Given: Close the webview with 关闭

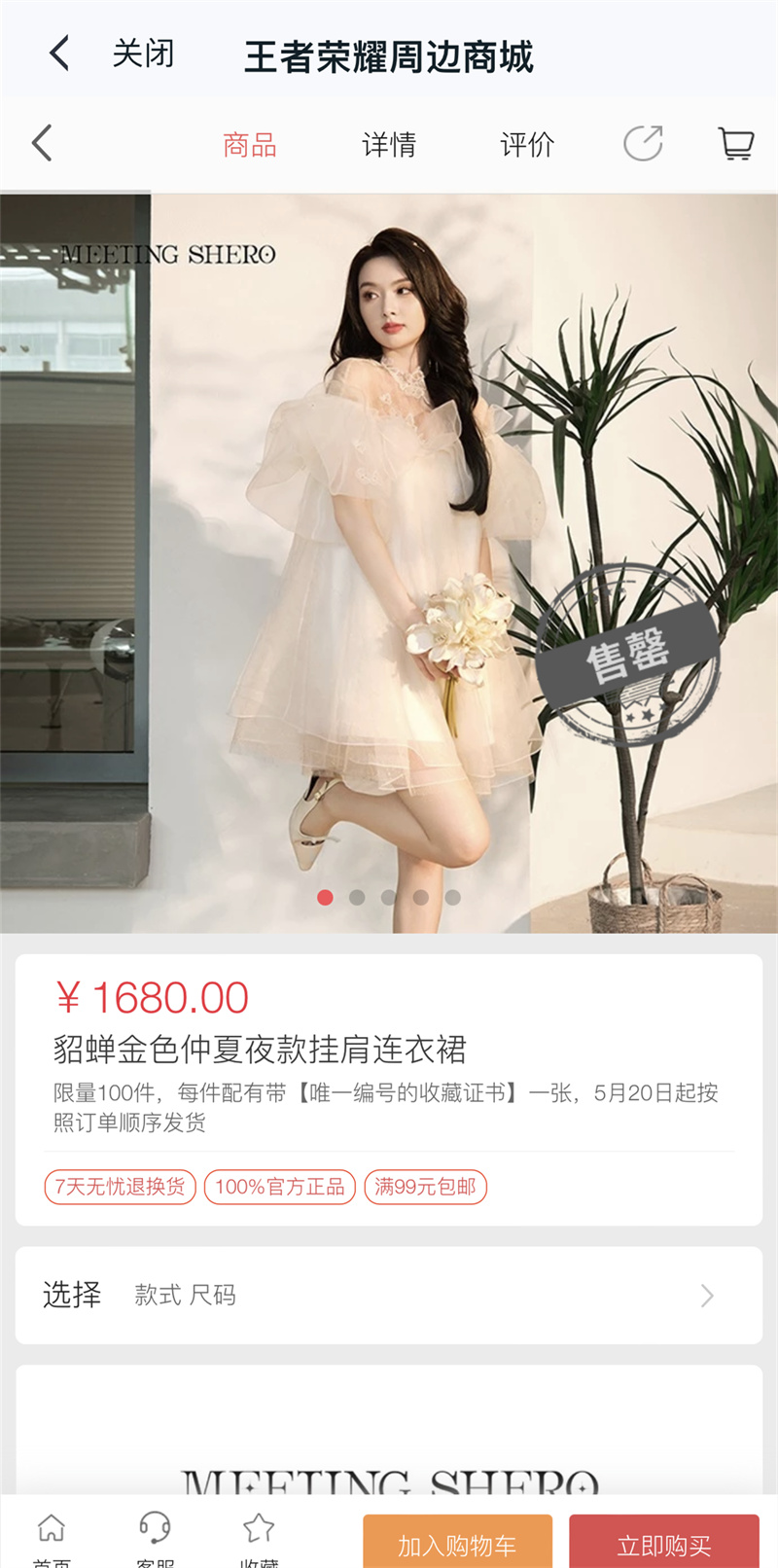Looking at the screenshot, I should (x=143, y=53).
